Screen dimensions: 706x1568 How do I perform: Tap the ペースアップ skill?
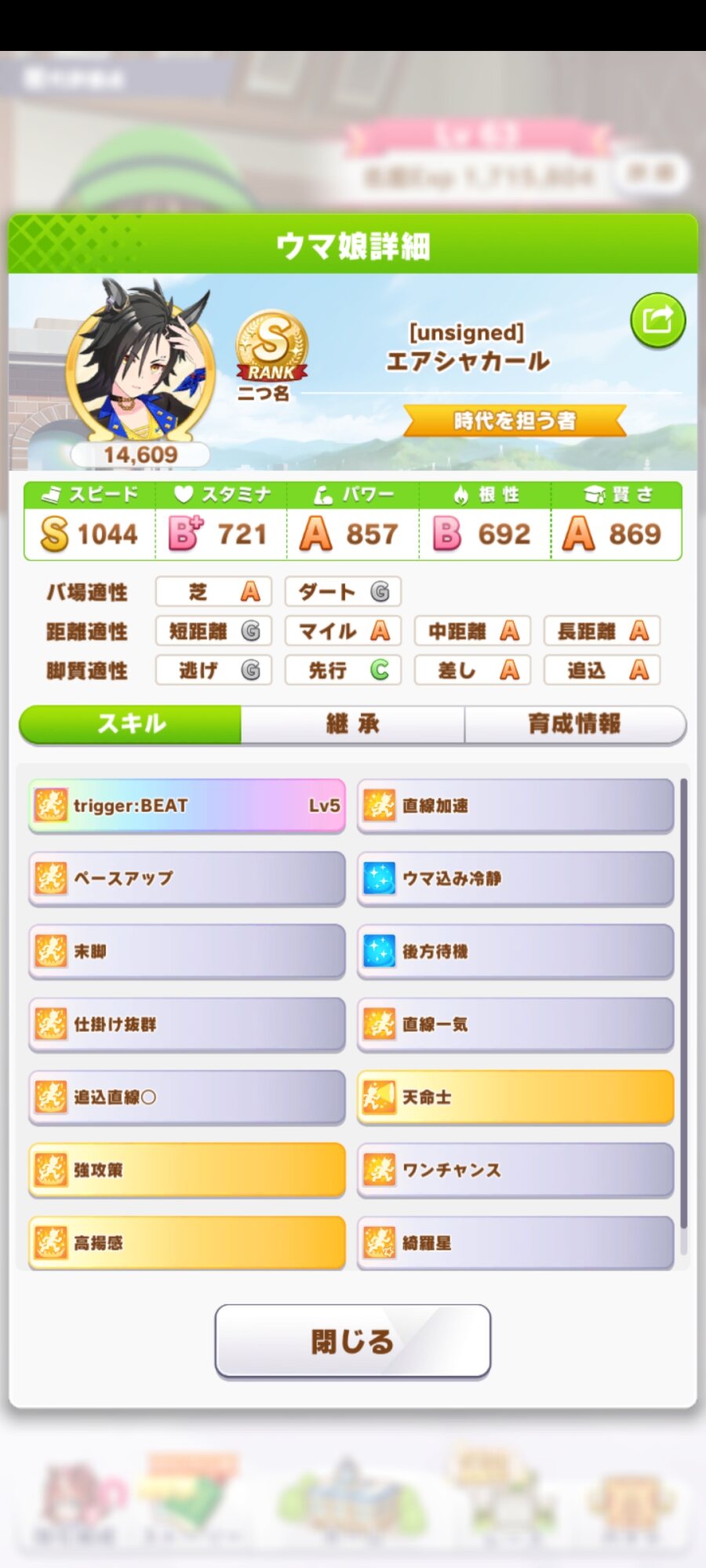(187, 879)
